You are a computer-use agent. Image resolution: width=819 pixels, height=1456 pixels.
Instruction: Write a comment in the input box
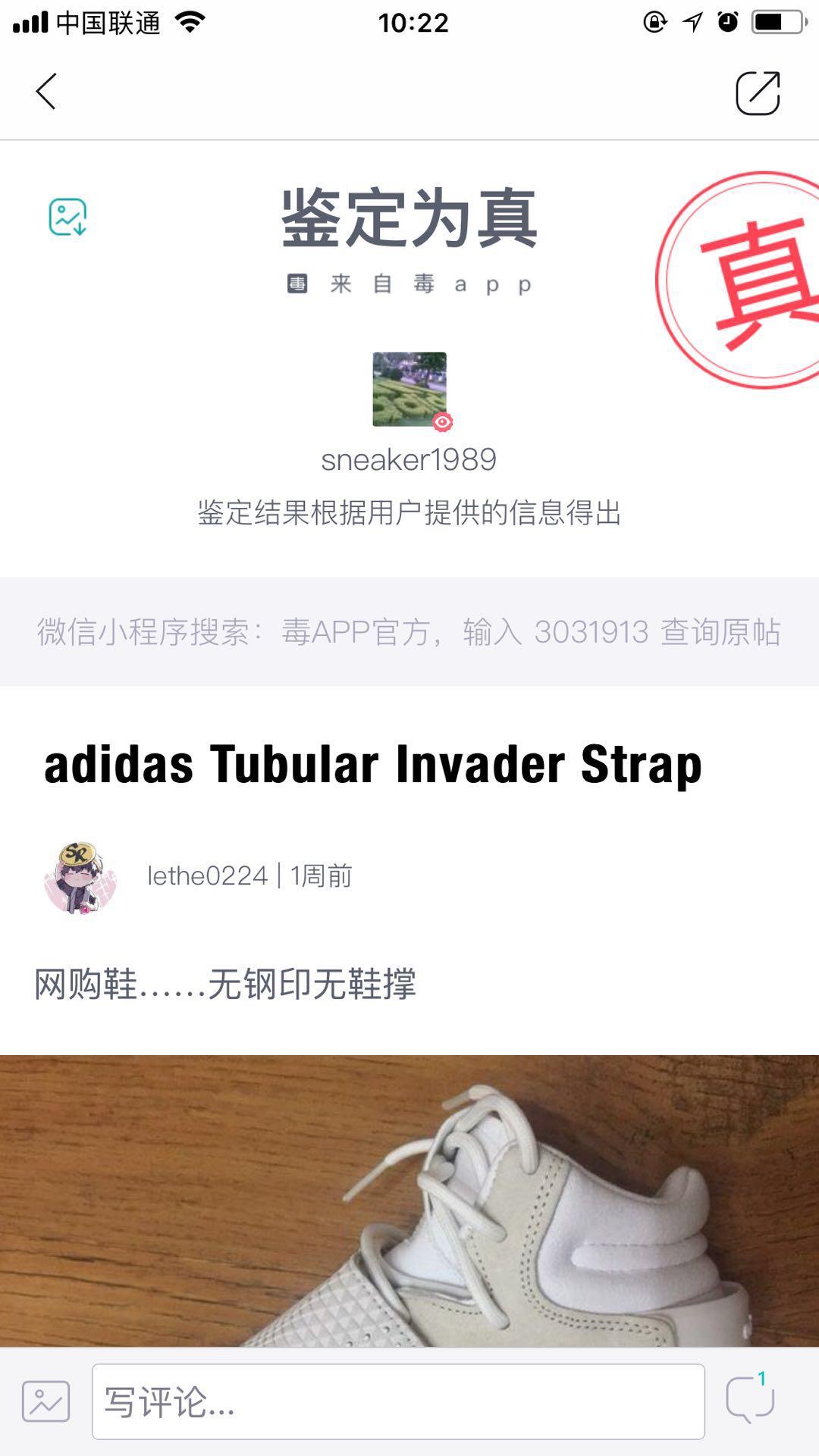[398, 1401]
